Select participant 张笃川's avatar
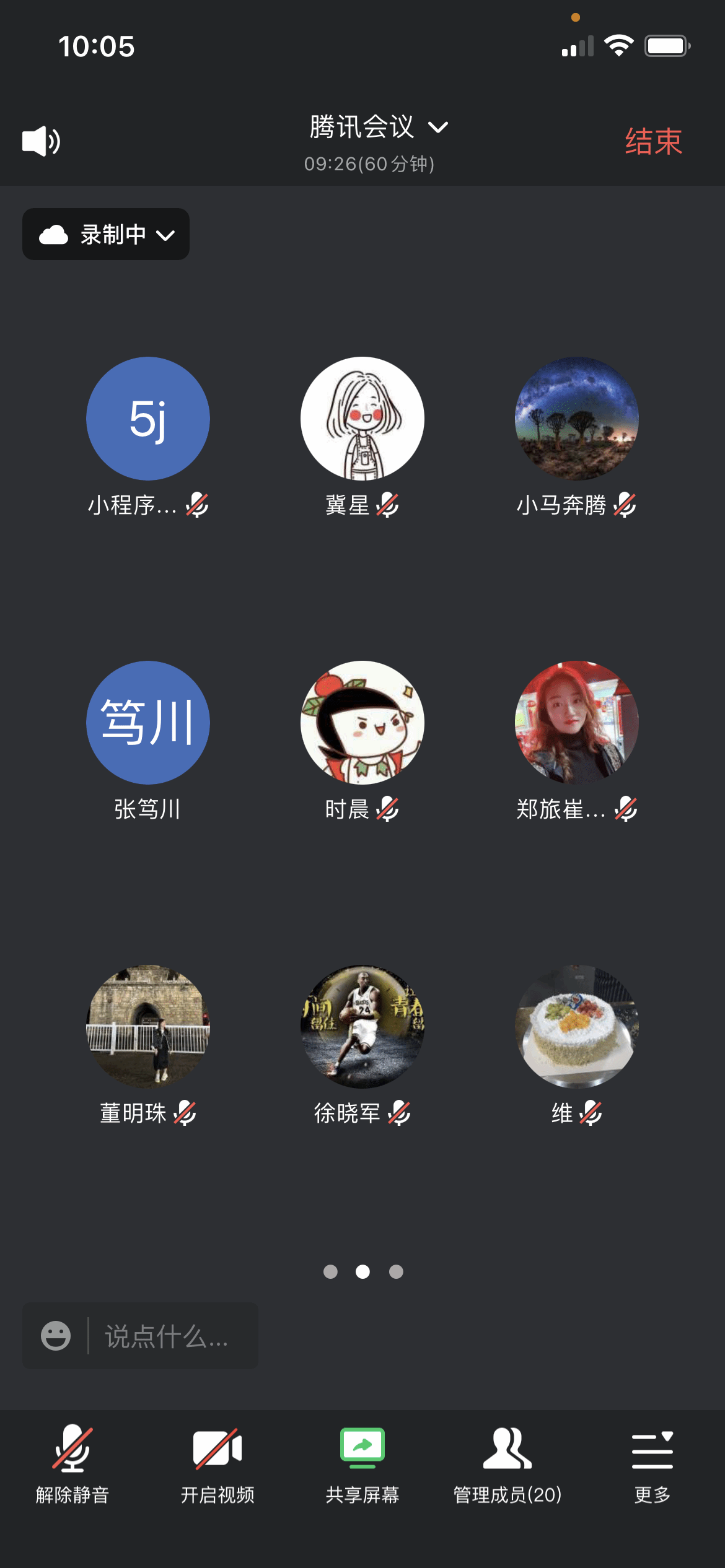The width and height of the screenshot is (725, 1568). click(147, 723)
